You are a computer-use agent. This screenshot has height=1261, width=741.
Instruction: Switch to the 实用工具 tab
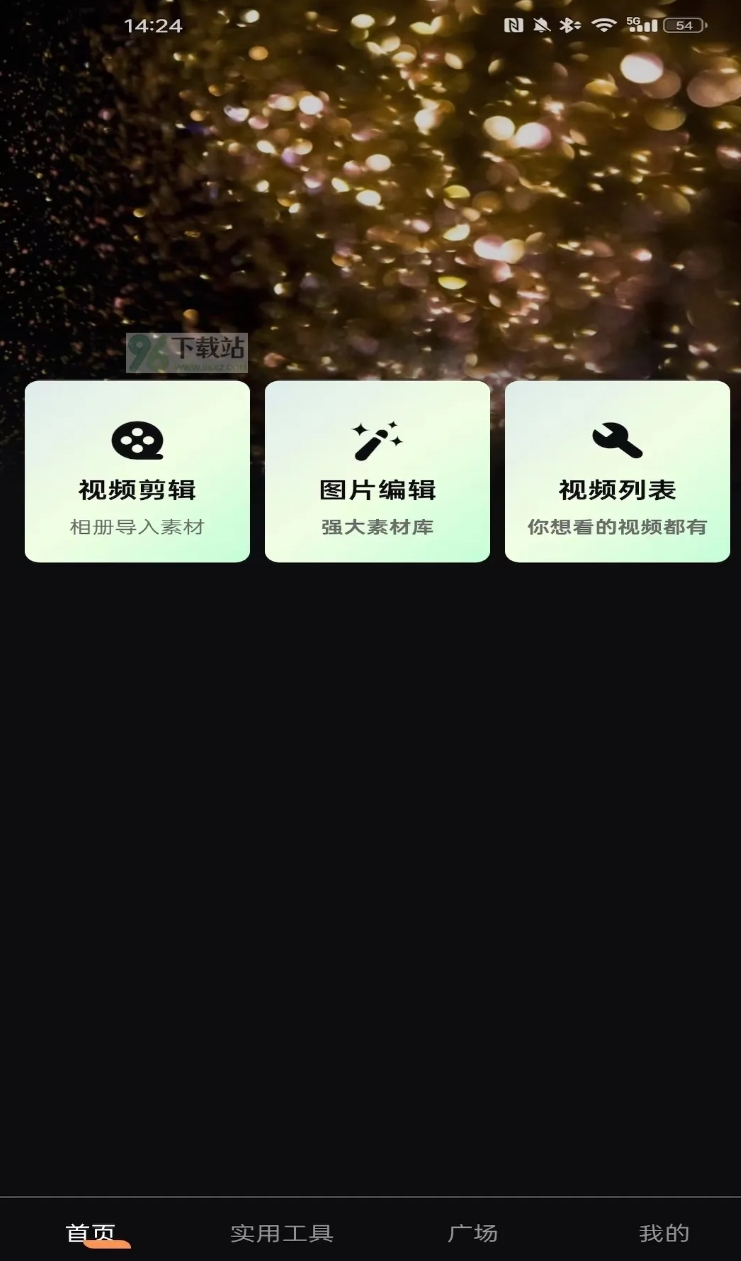280,1234
